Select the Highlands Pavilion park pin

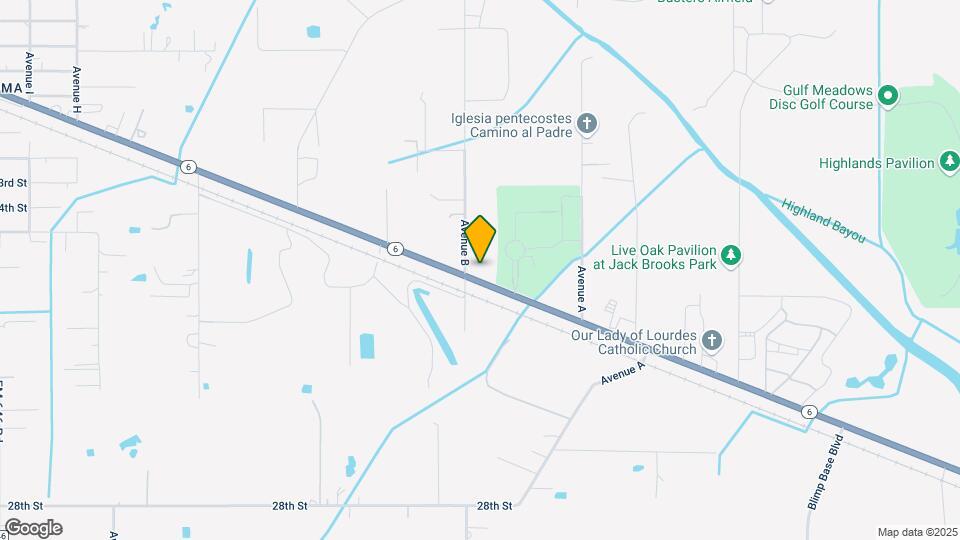[x=949, y=162]
